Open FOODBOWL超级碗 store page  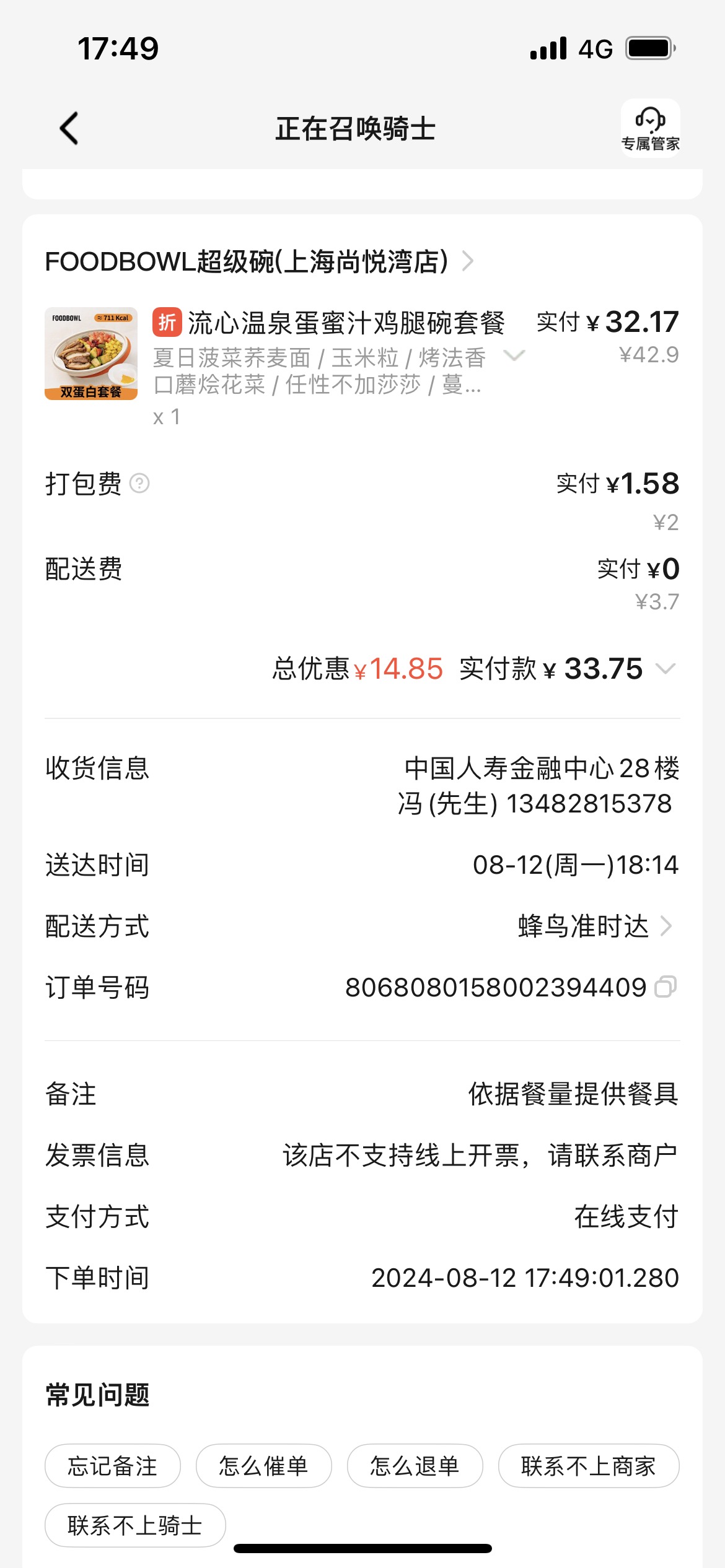point(259,261)
